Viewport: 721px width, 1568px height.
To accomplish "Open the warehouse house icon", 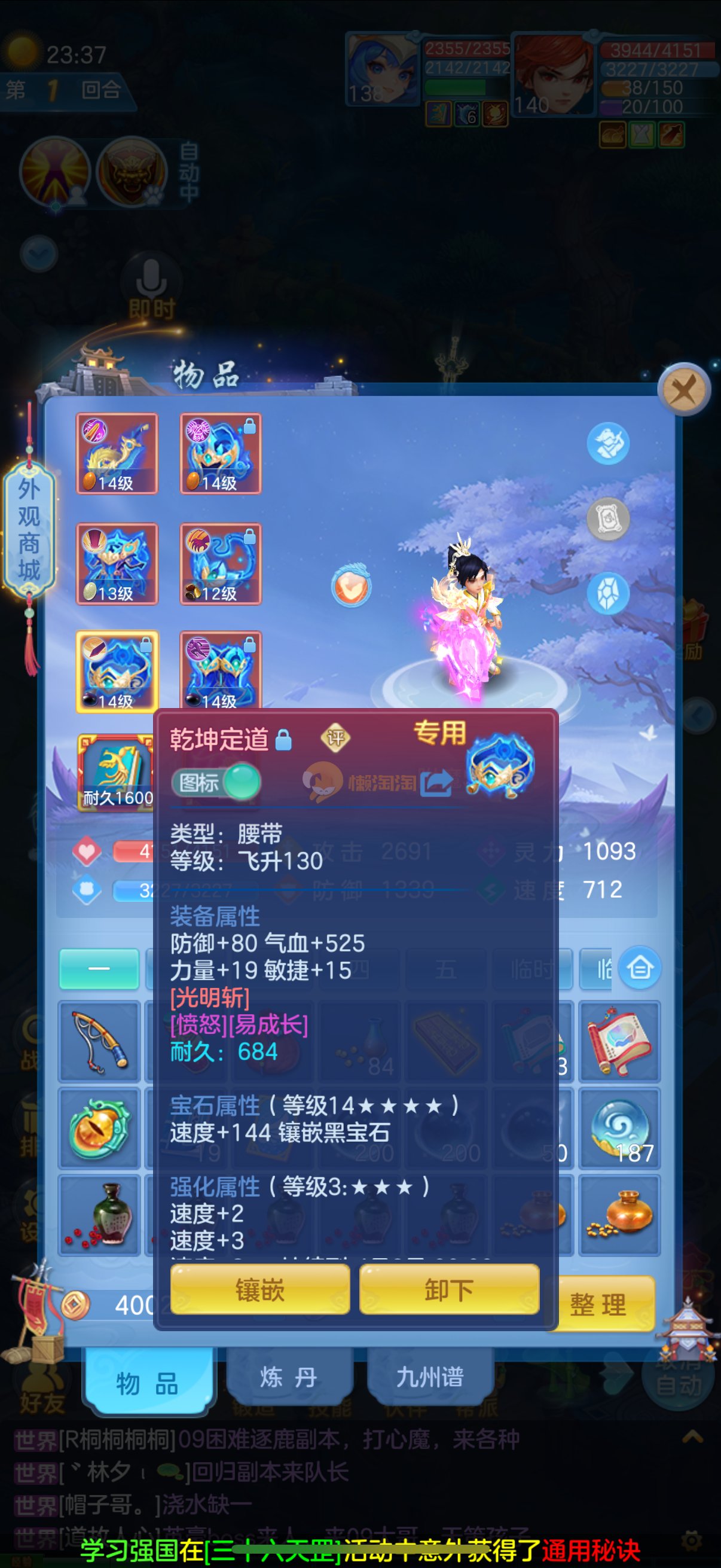I will (640, 968).
